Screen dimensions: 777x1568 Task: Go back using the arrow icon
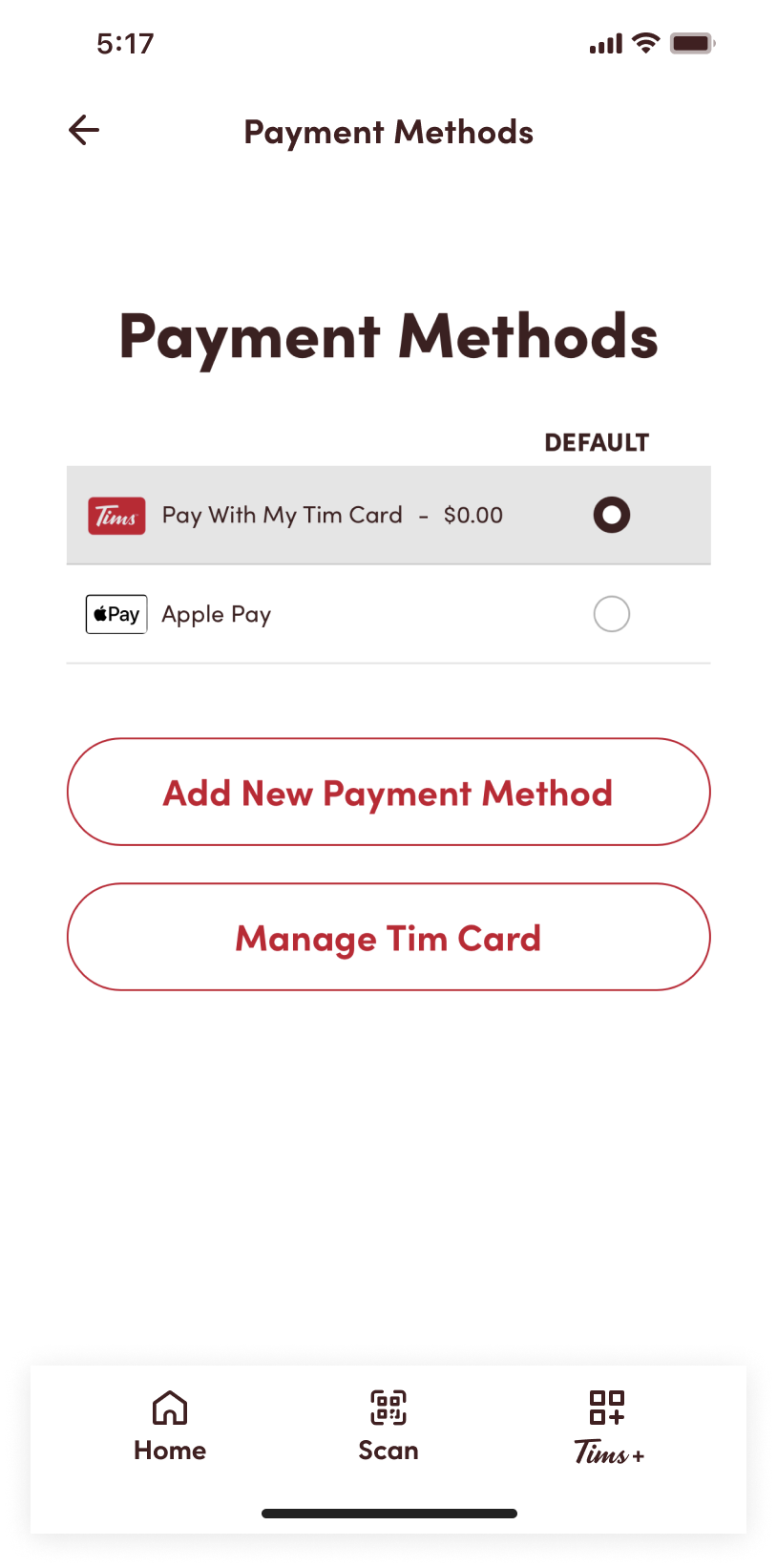84,131
